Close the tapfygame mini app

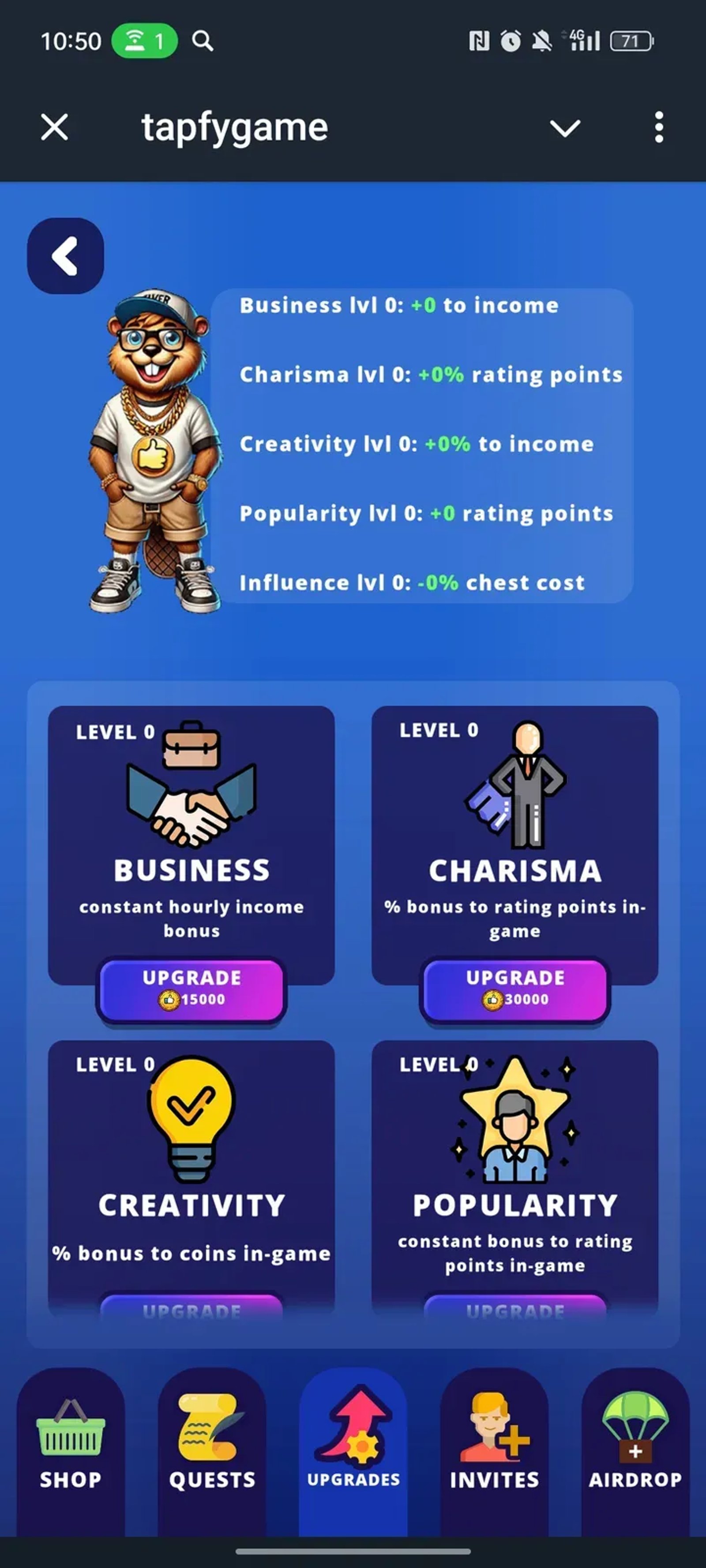pyautogui.click(x=54, y=128)
